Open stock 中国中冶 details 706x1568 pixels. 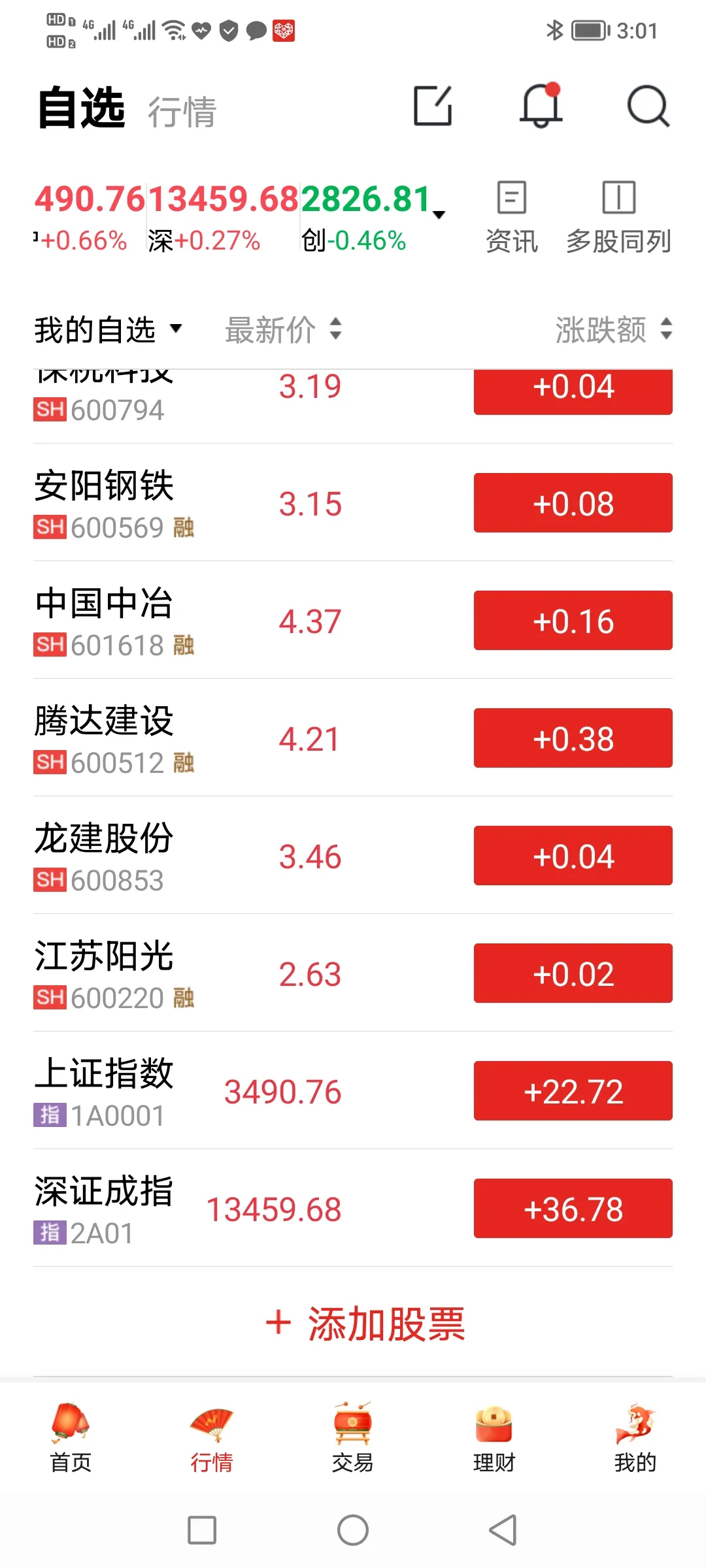[353, 620]
